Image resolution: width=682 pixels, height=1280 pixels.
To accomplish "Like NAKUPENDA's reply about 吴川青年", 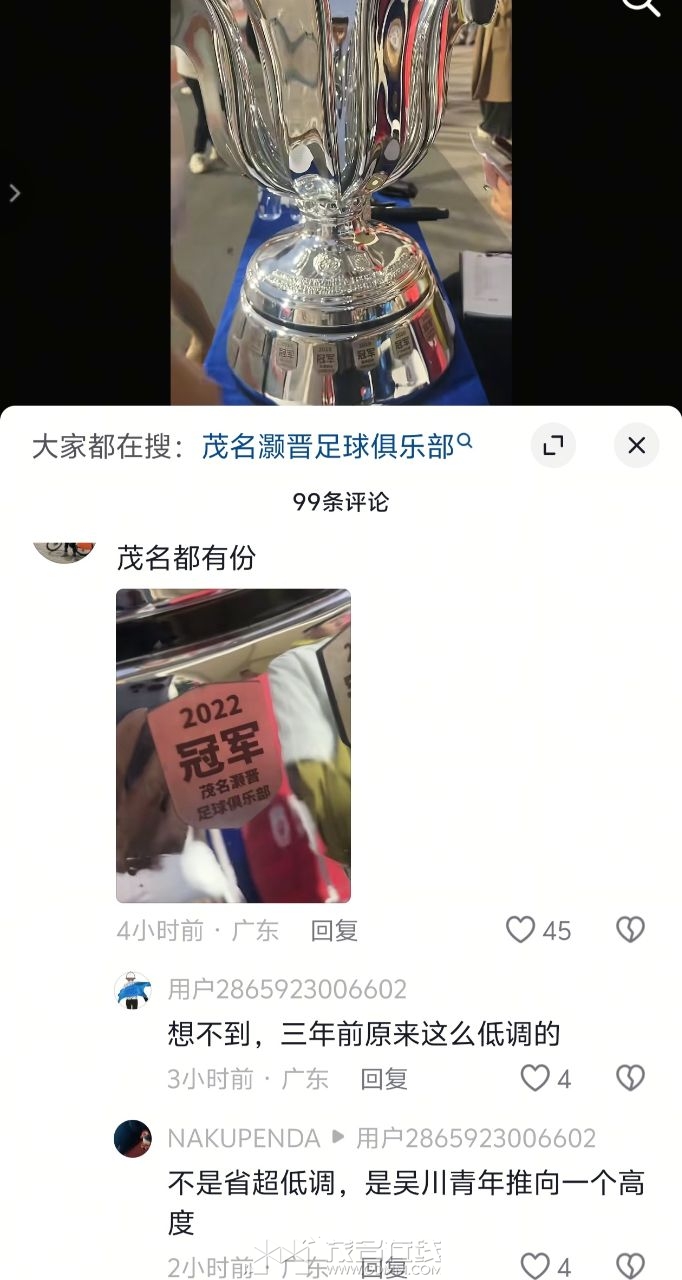I will pos(536,1266).
